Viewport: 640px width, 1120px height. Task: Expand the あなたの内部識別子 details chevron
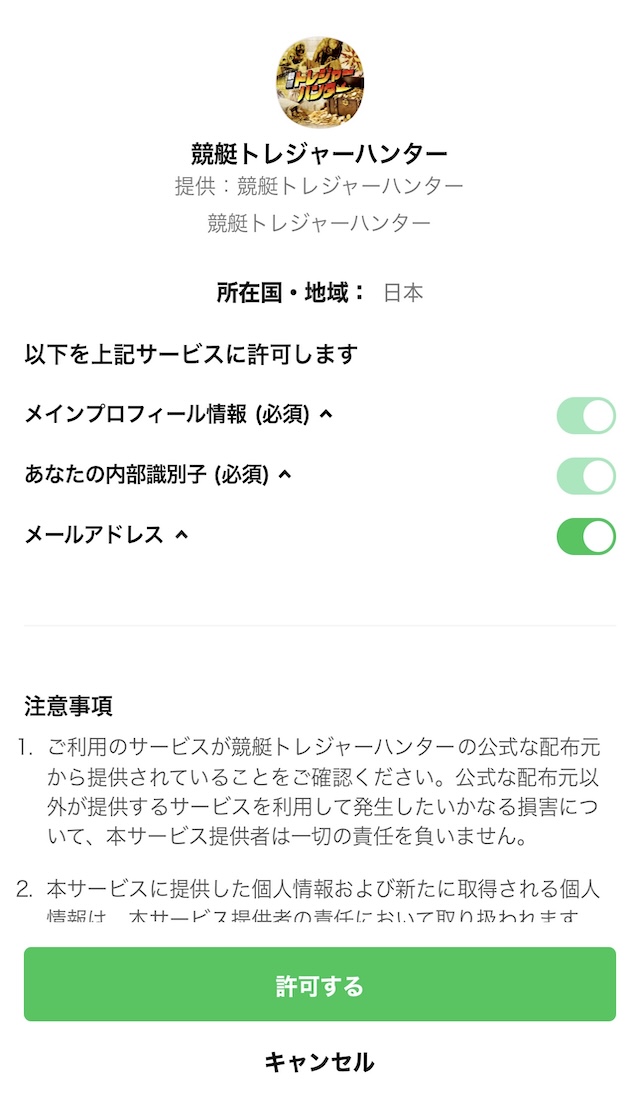point(285,474)
